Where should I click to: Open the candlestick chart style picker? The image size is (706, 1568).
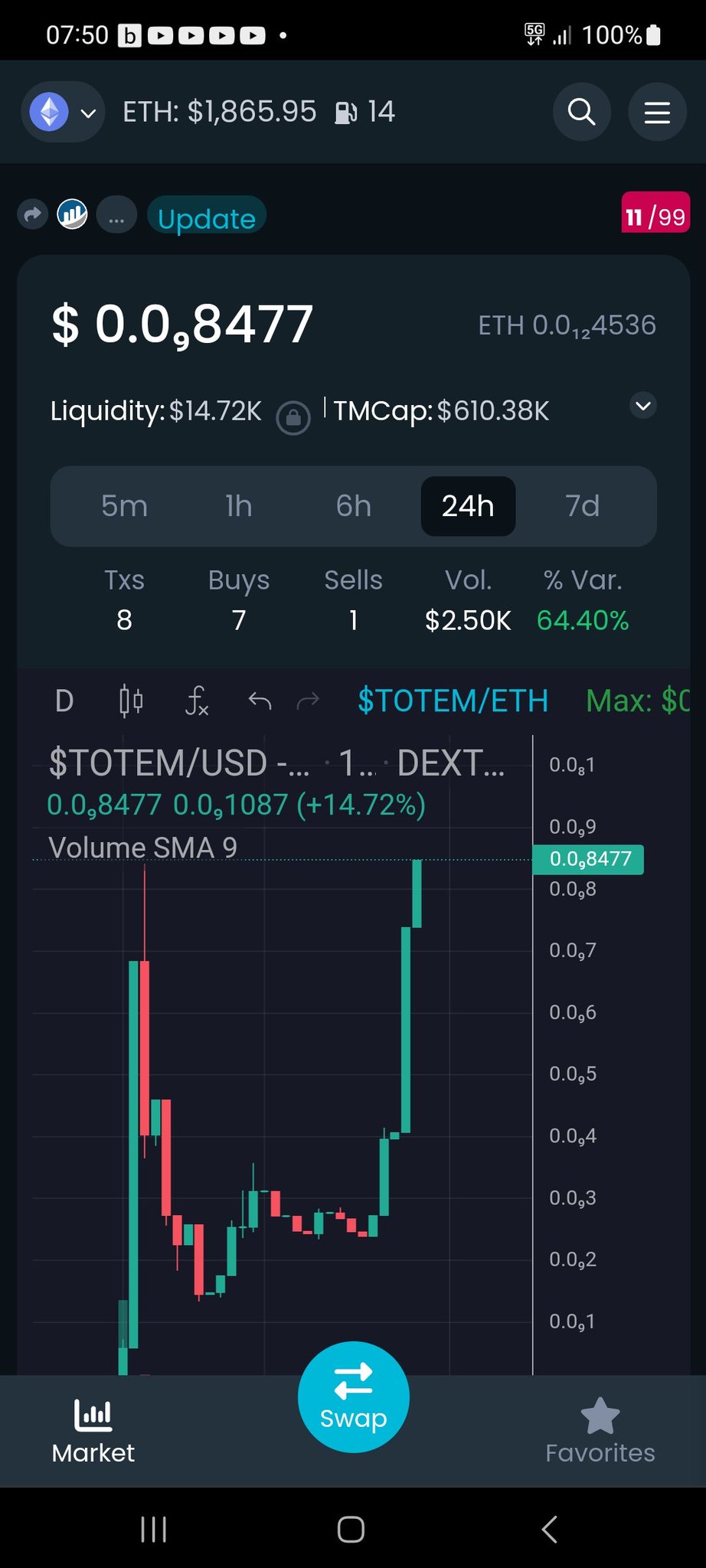click(x=131, y=701)
